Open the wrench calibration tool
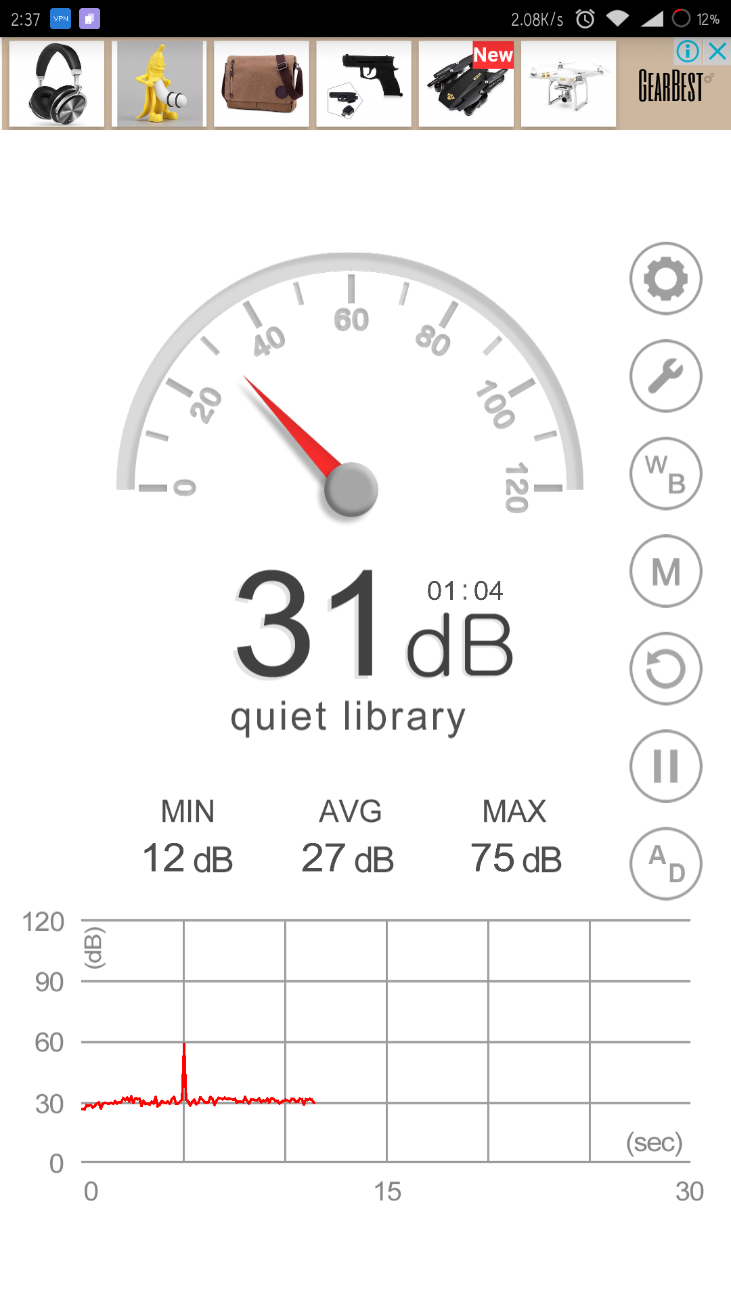 (x=666, y=376)
